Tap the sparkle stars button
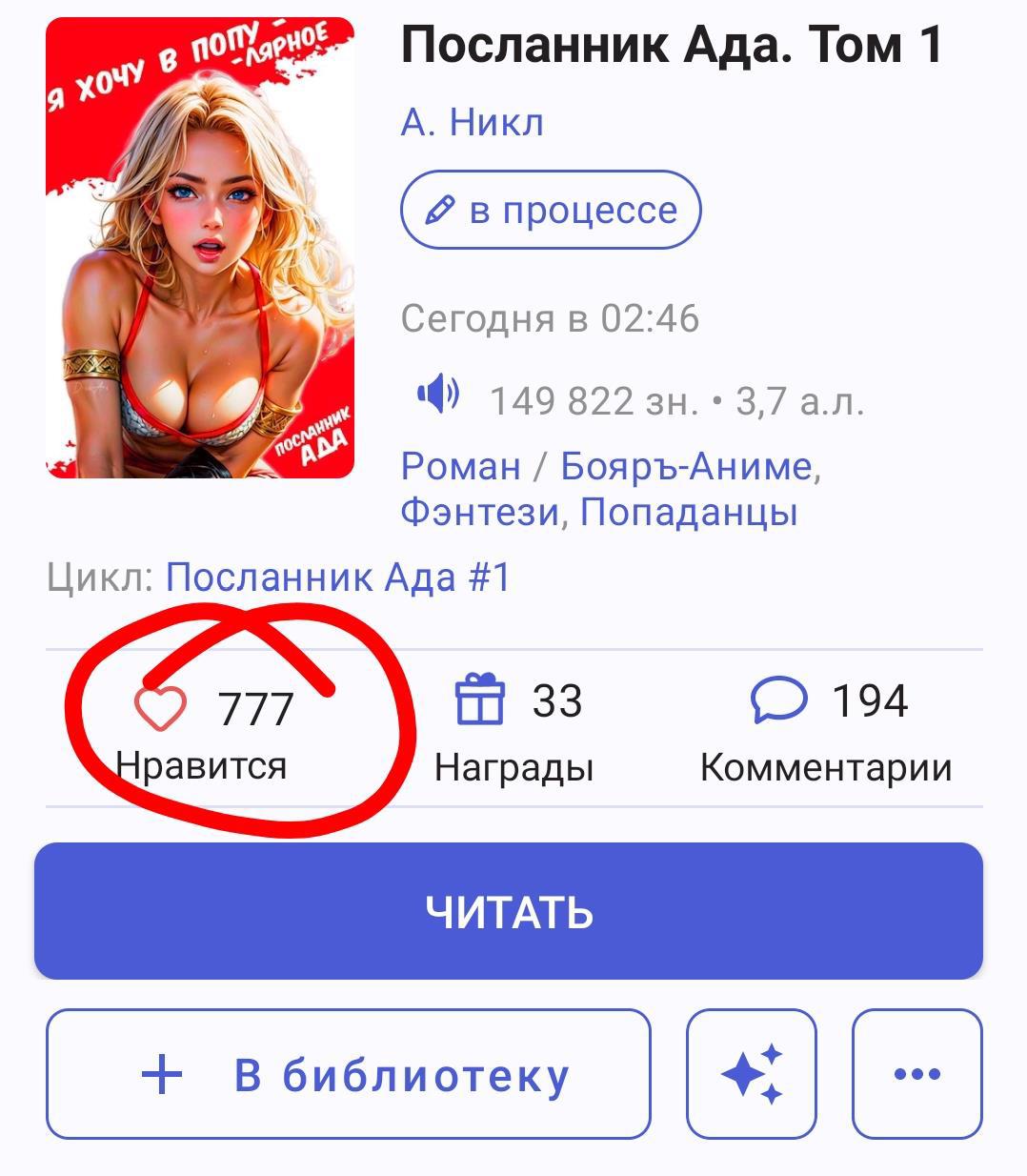Screen dimensions: 1027x1176 (752, 1074)
